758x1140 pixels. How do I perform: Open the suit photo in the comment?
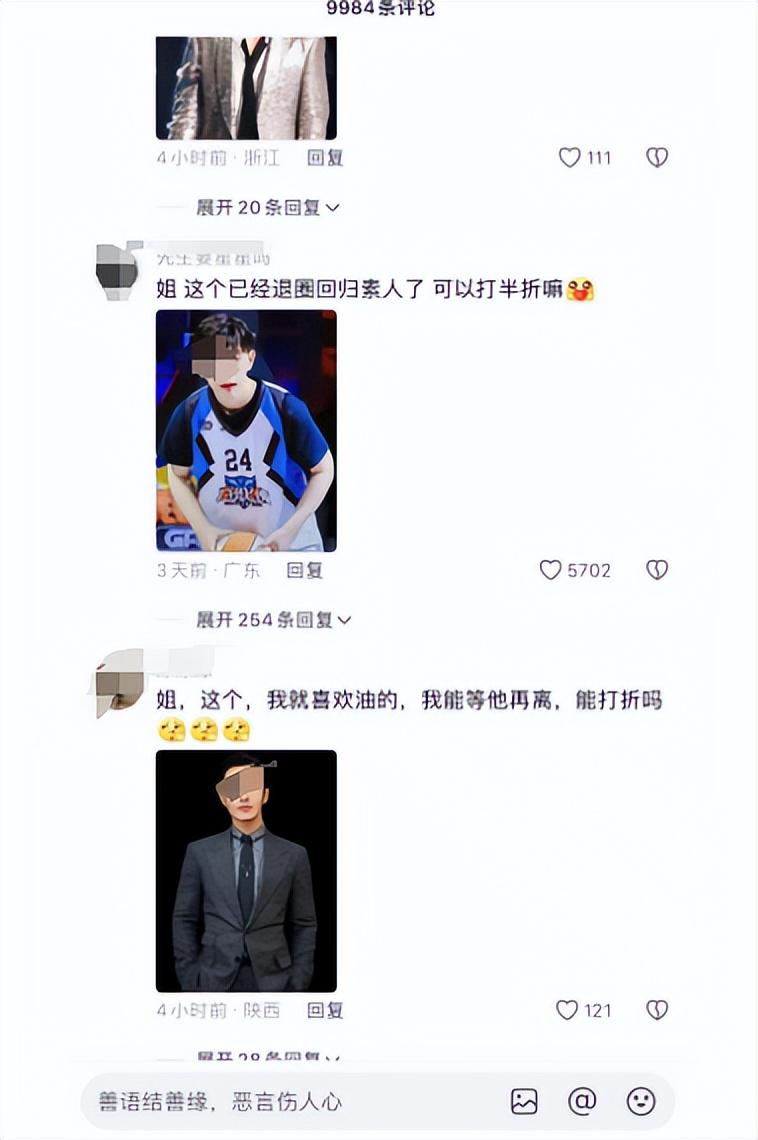[246, 871]
